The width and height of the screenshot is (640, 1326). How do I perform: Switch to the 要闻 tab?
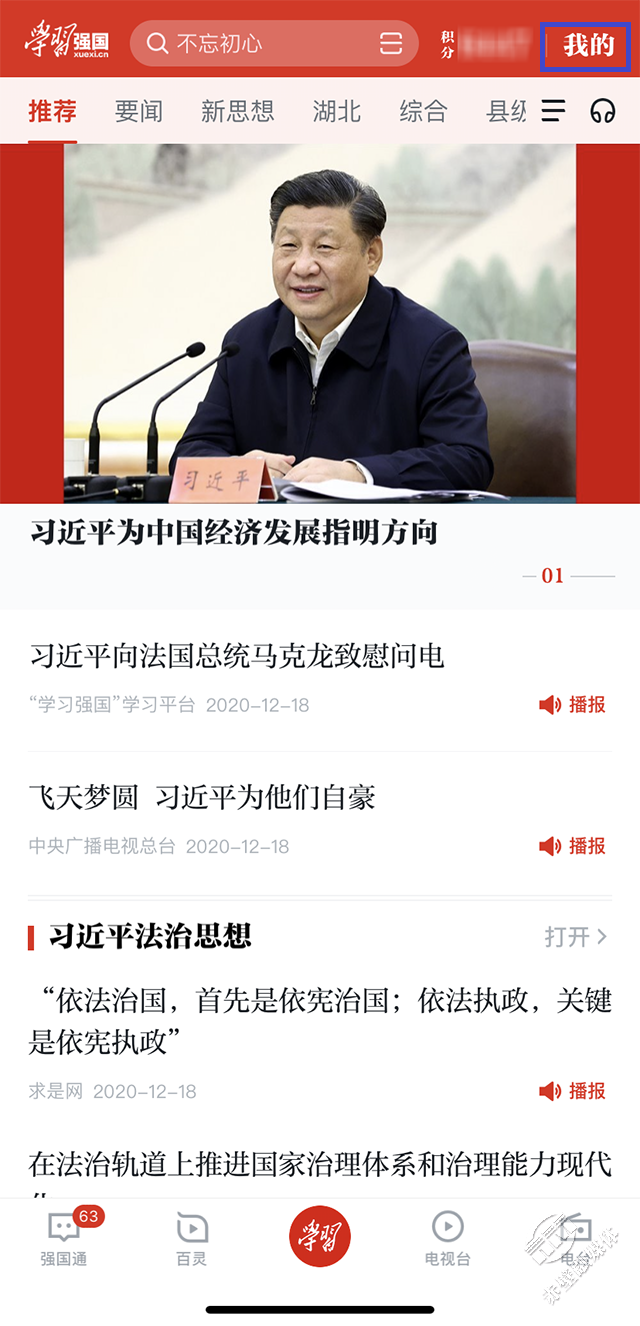(x=138, y=111)
